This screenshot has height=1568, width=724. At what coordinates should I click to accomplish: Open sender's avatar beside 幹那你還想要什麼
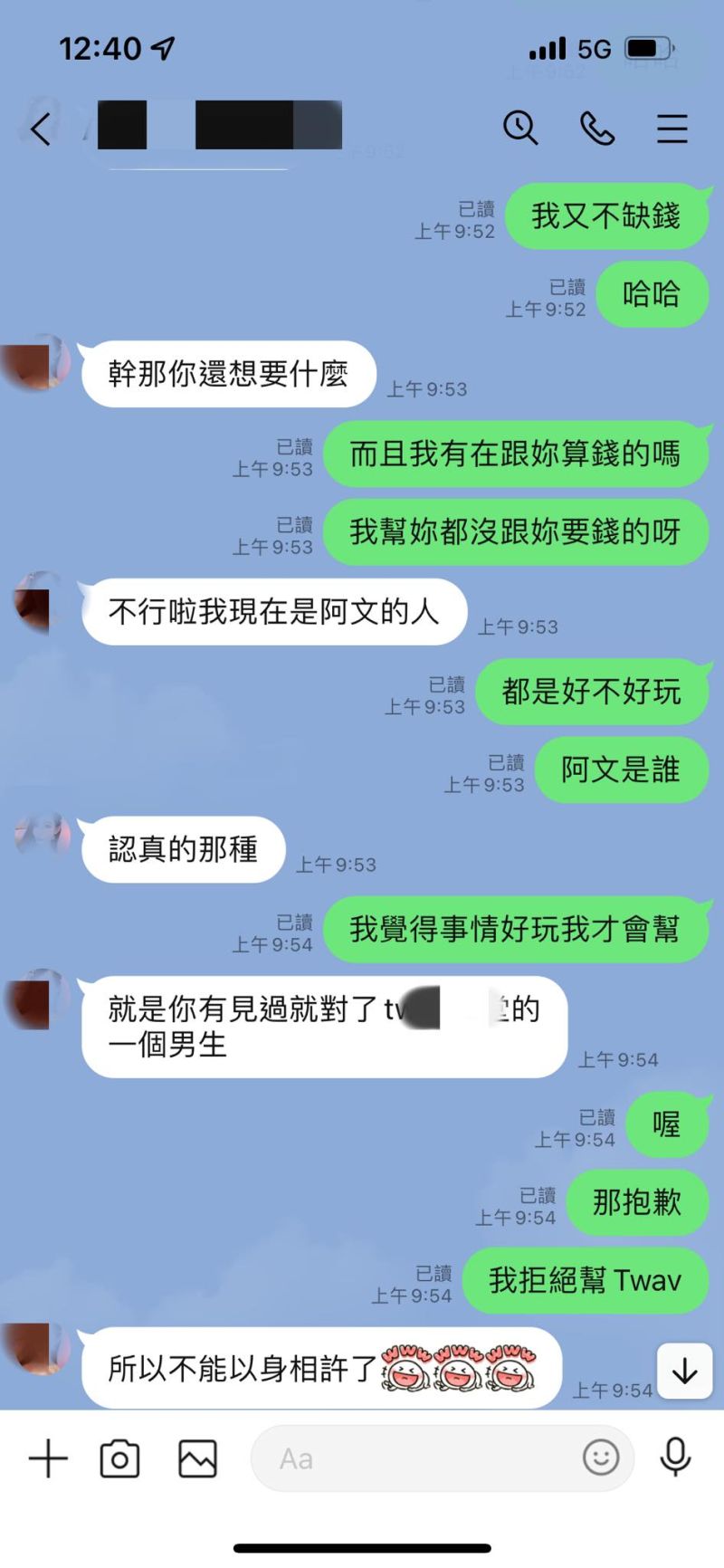36,364
